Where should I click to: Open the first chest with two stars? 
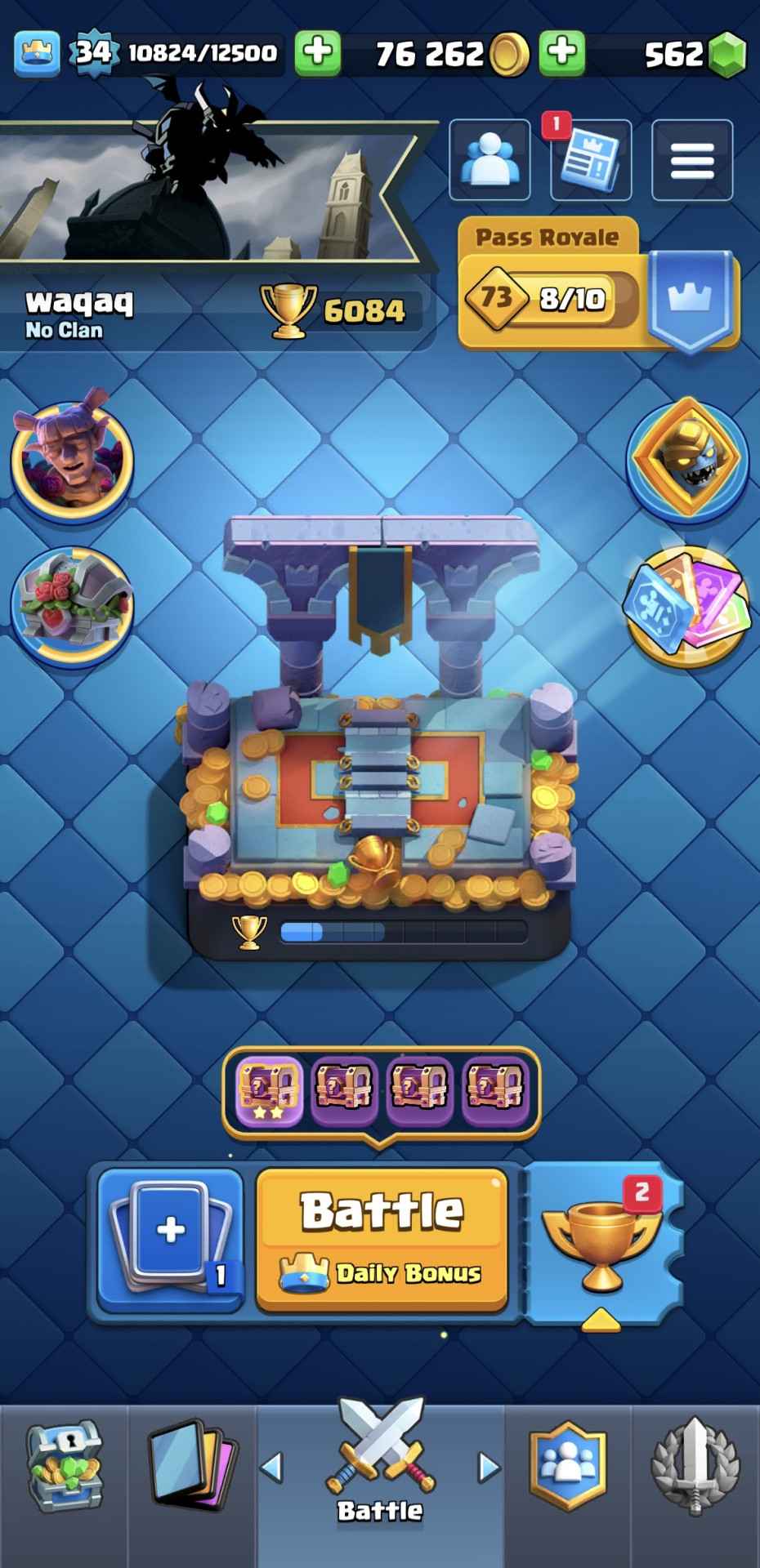click(x=269, y=1089)
